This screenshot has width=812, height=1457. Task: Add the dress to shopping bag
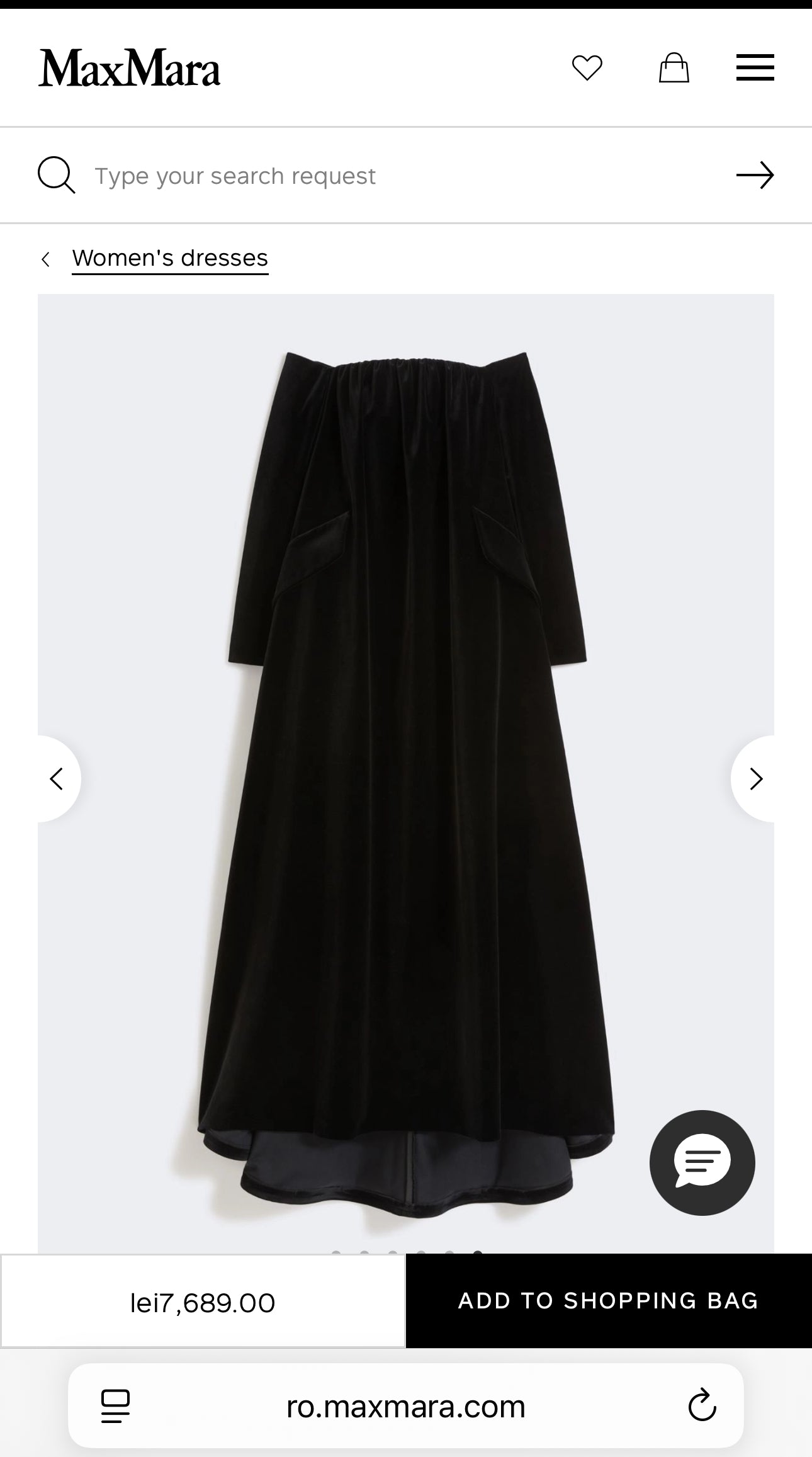point(609,1300)
